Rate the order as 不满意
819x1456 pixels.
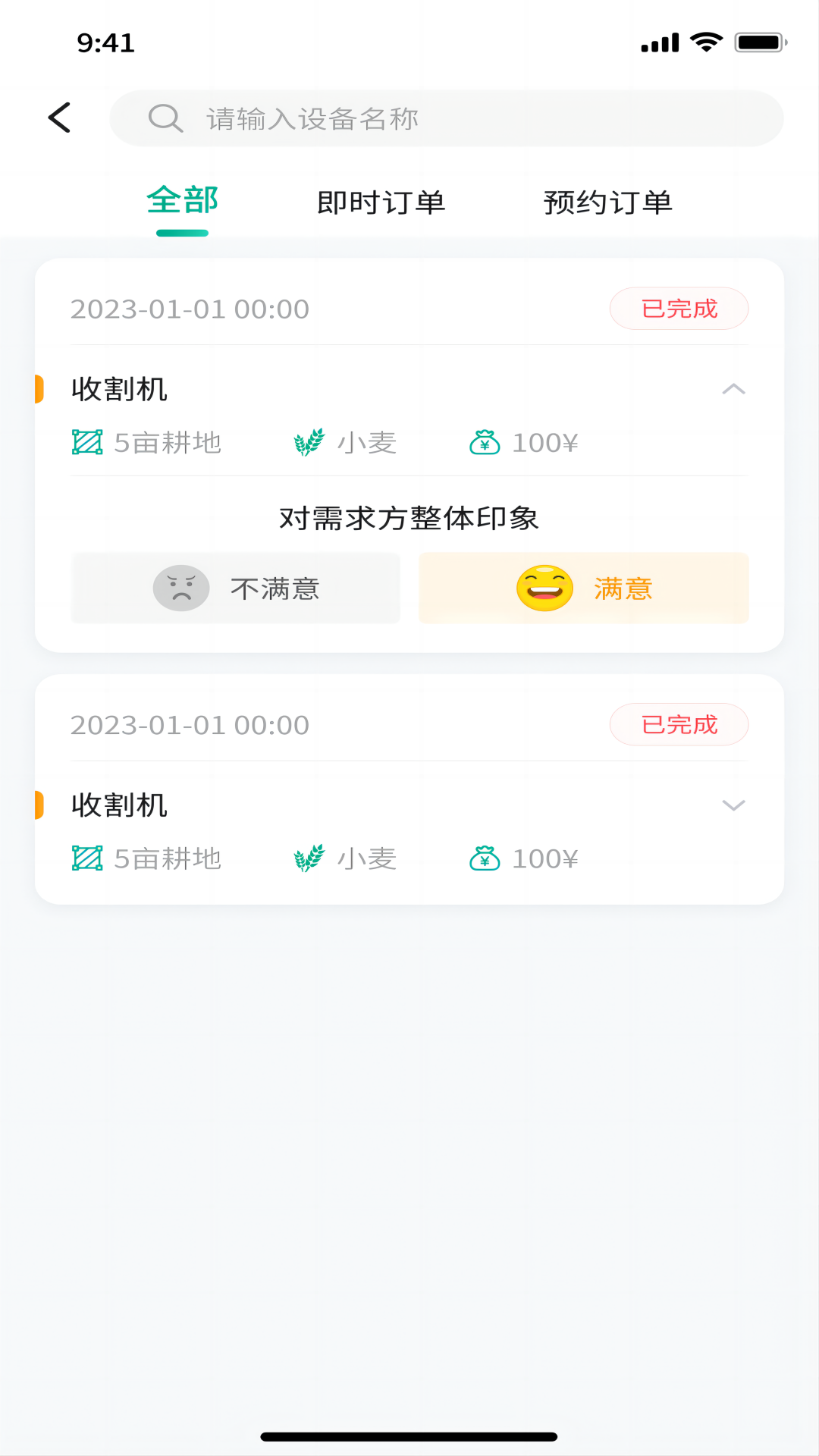pyautogui.click(x=235, y=588)
